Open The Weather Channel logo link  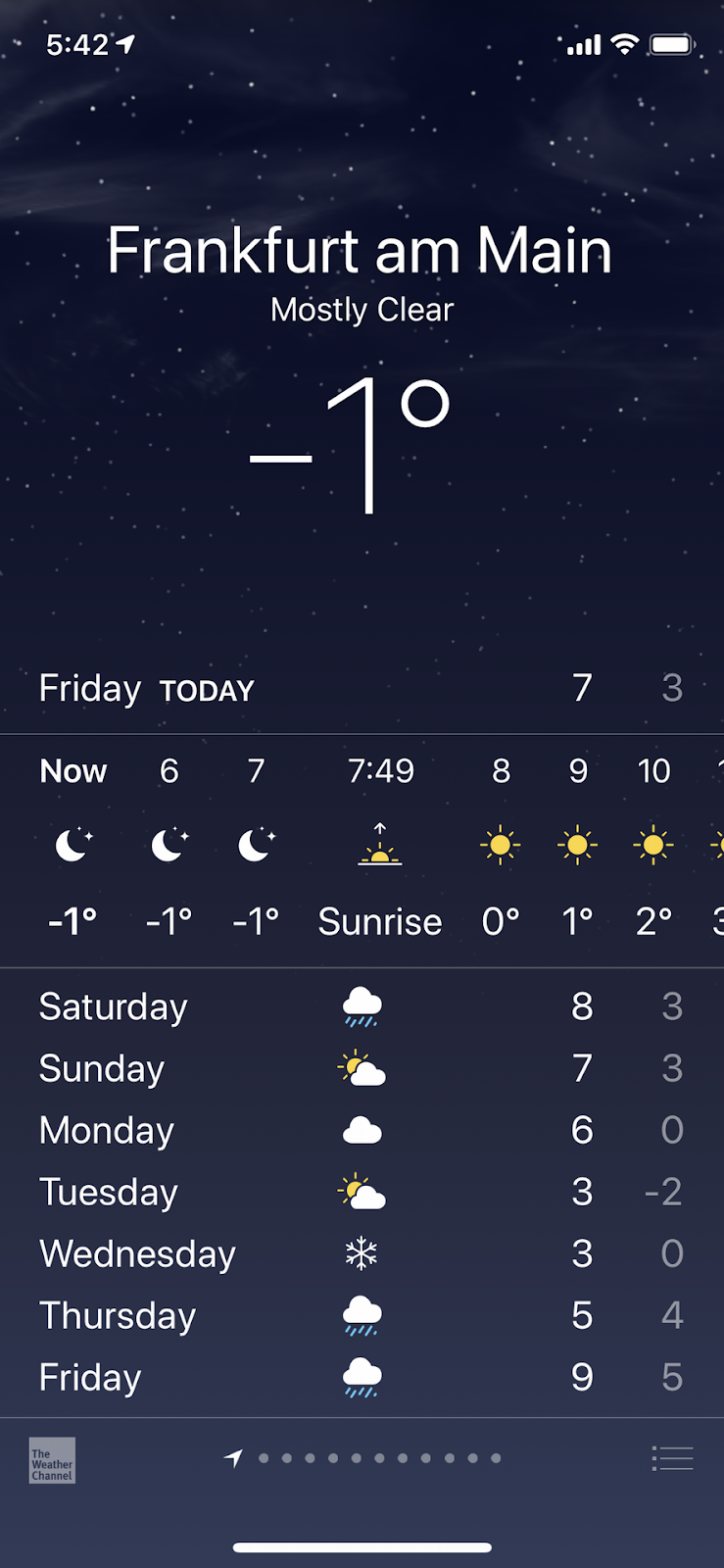[52, 1460]
